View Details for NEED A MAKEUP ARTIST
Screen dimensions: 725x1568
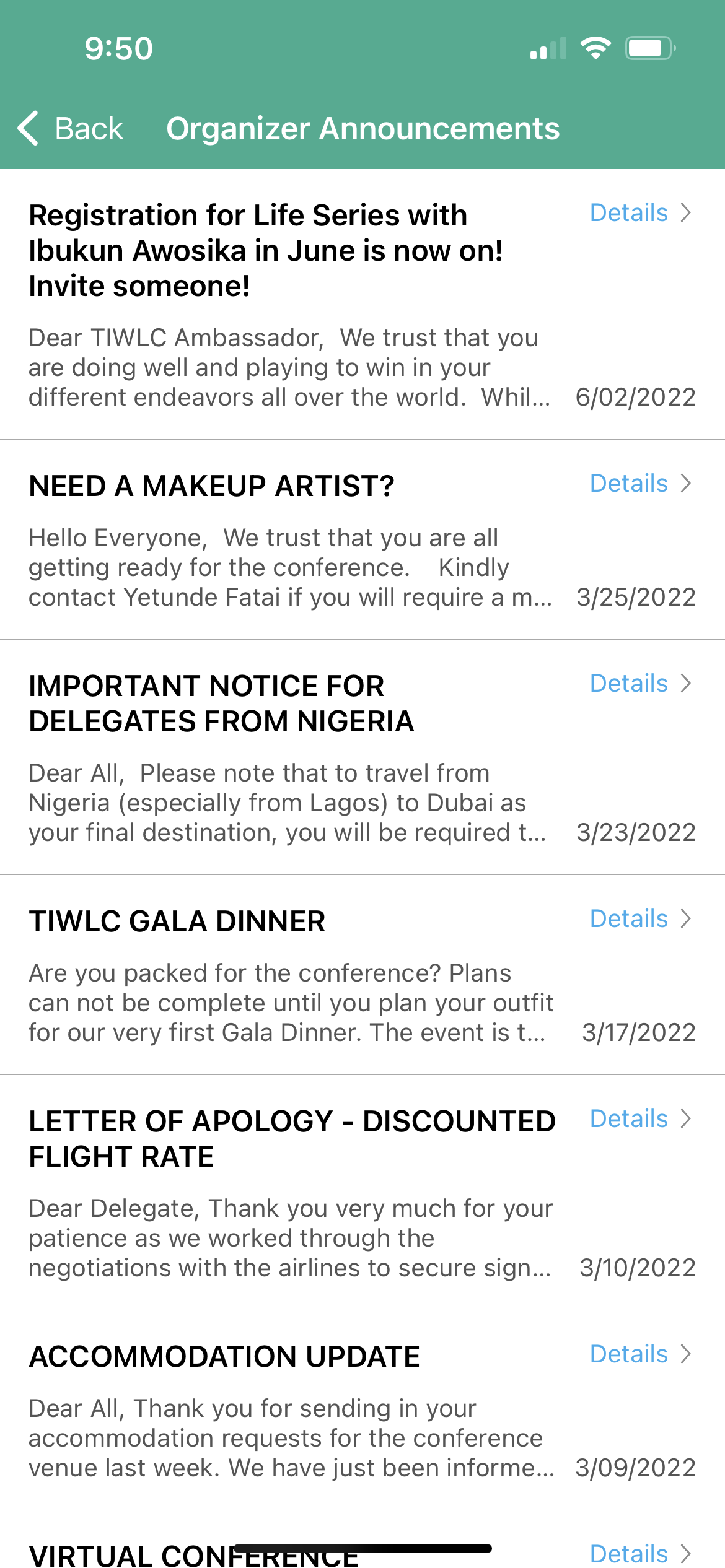point(639,483)
